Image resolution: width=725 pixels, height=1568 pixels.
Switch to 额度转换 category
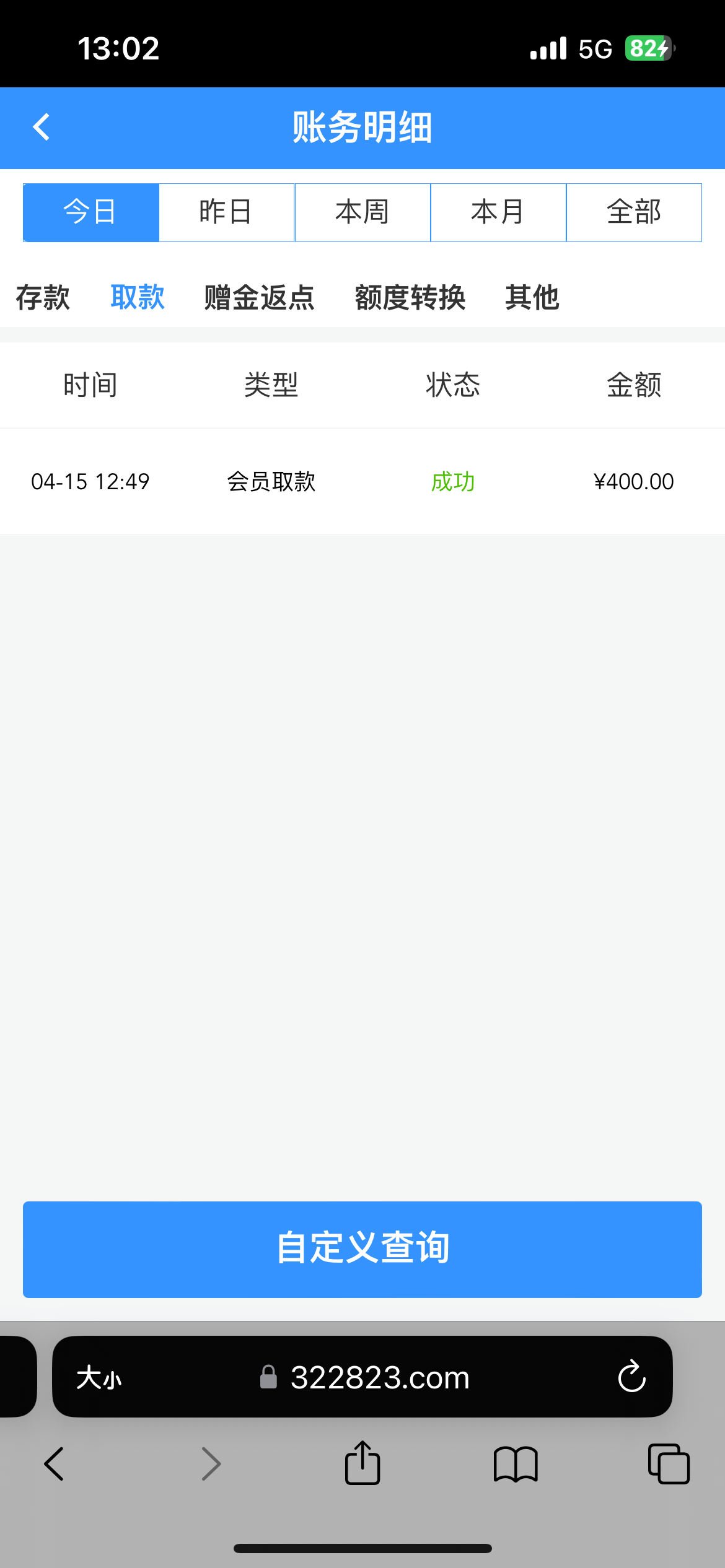(410, 298)
